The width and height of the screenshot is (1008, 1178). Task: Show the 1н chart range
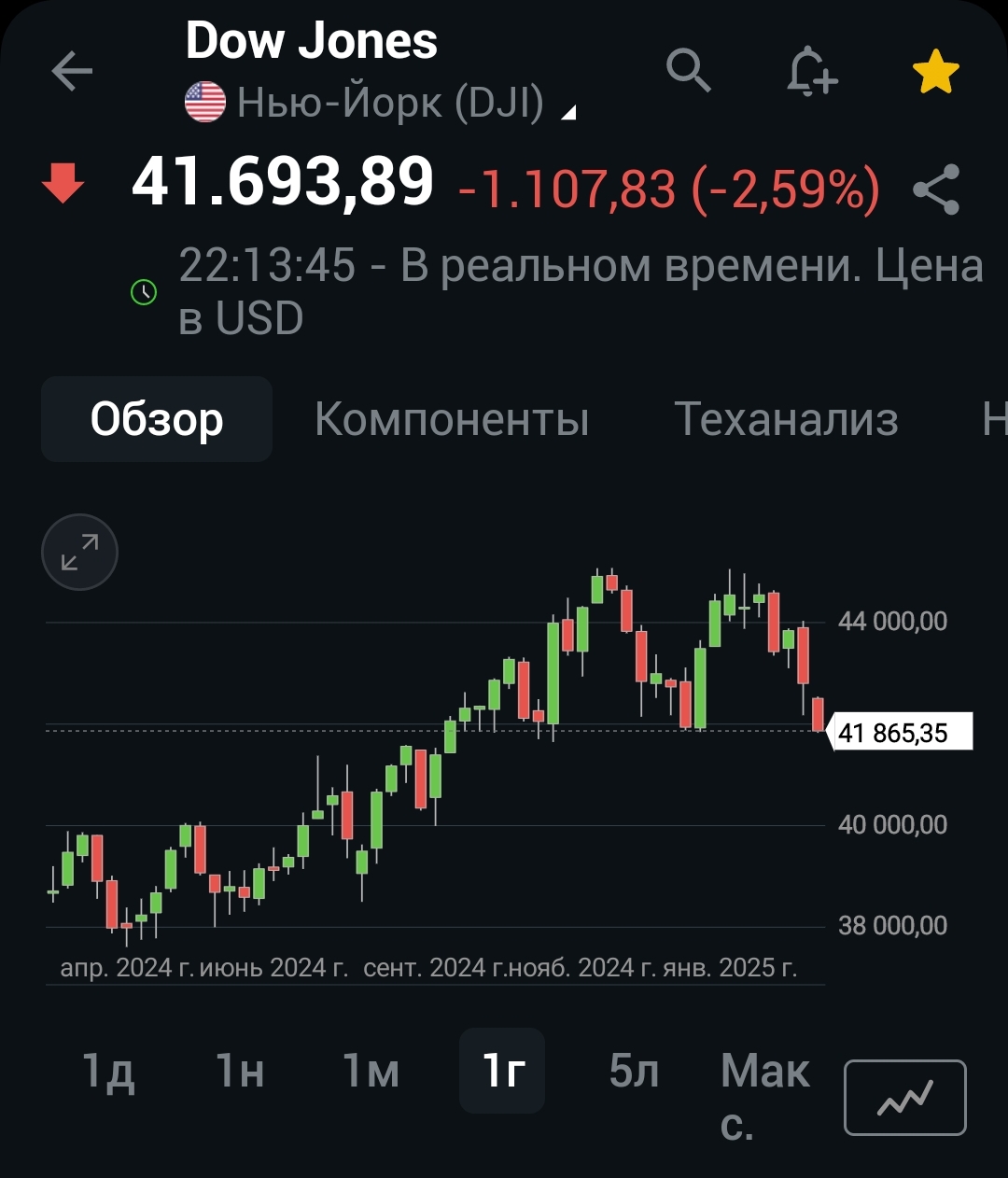(240, 1071)
